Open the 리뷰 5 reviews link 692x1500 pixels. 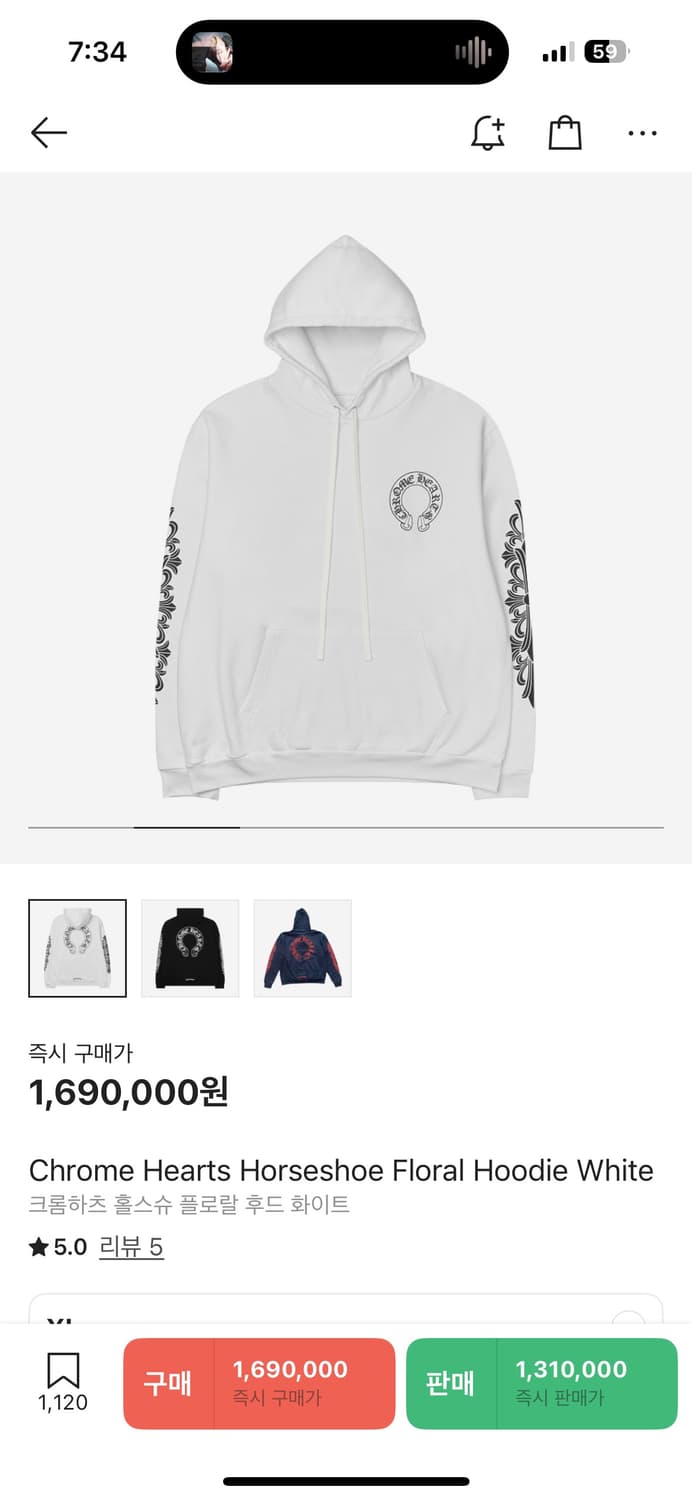[x=131, y=1247]
